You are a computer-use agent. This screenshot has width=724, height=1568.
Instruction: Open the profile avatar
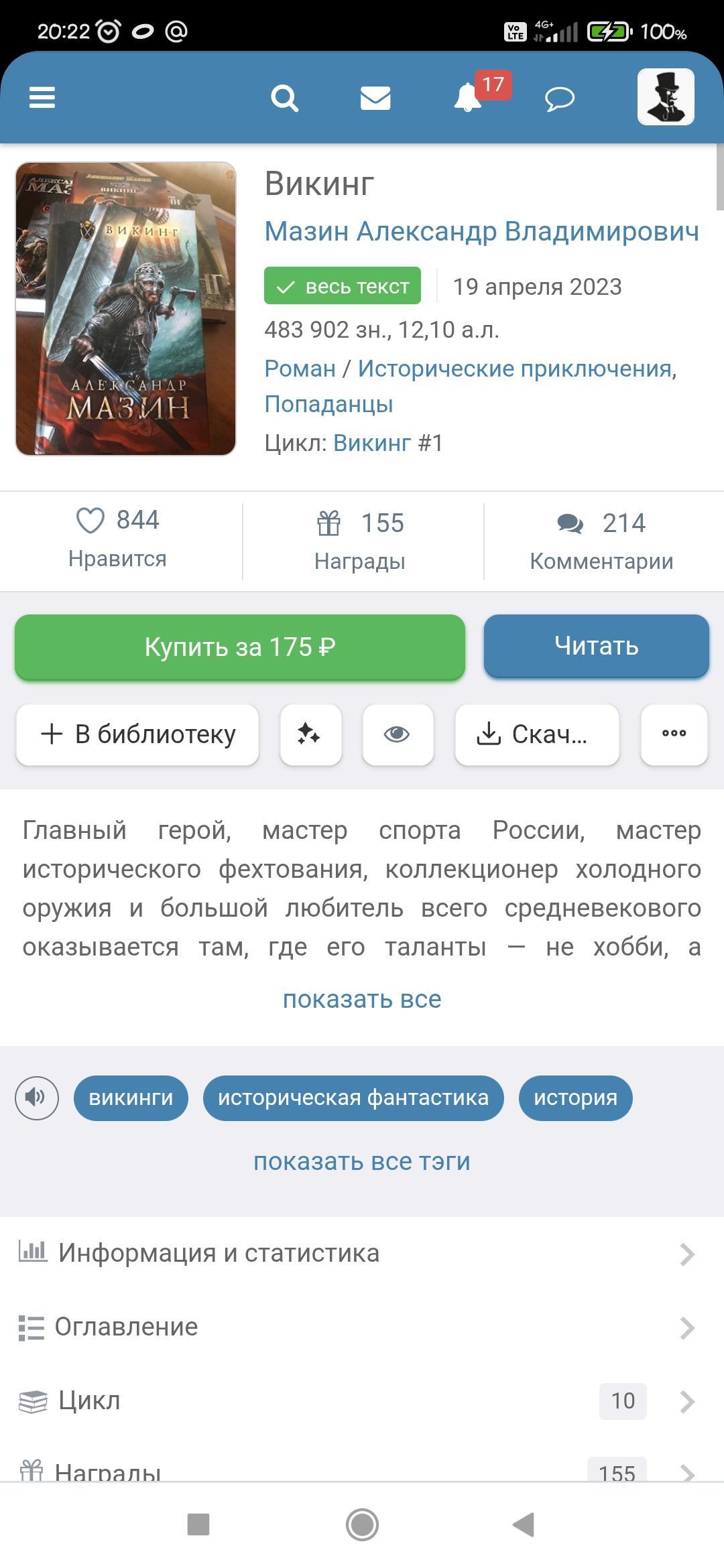point(665,97)
